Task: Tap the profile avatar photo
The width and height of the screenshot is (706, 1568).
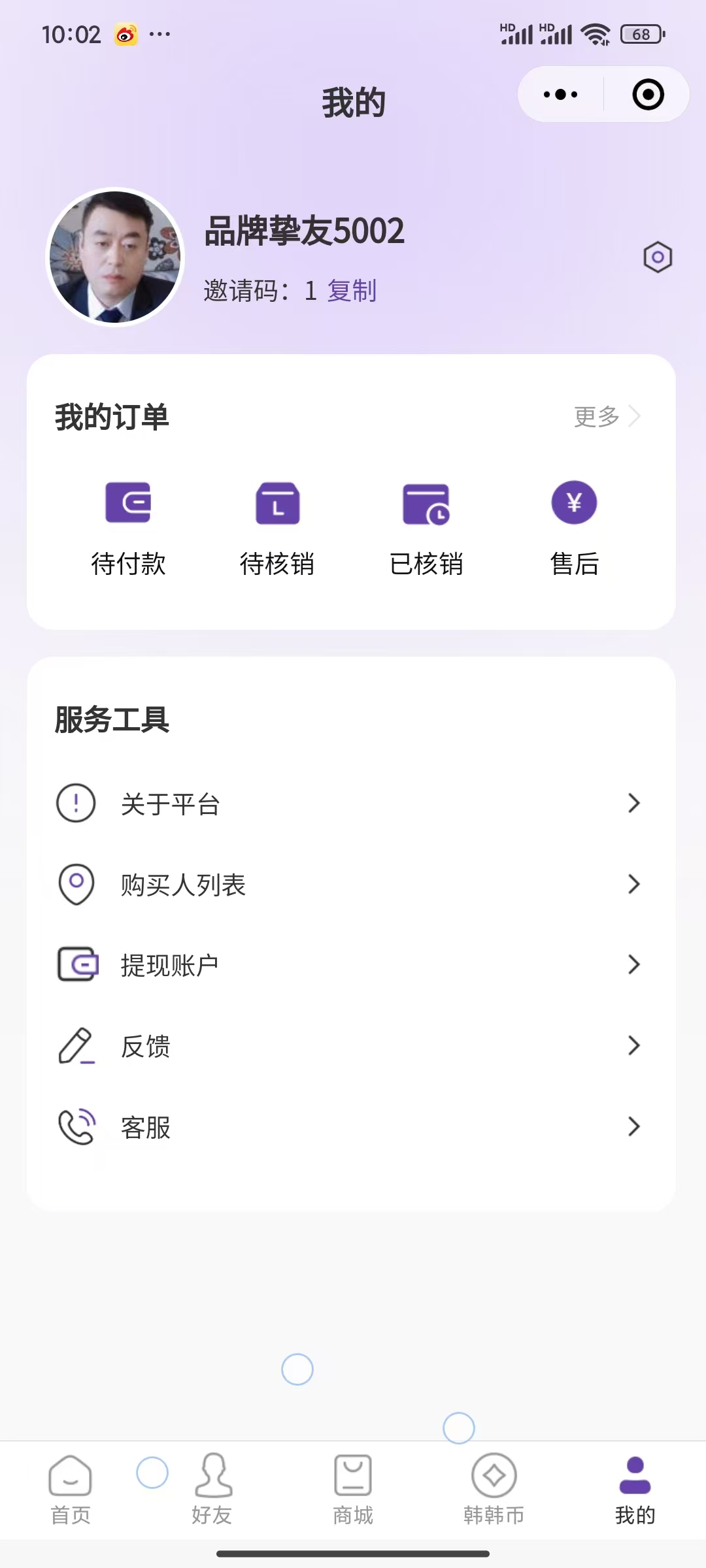Action: coord(116,257)
